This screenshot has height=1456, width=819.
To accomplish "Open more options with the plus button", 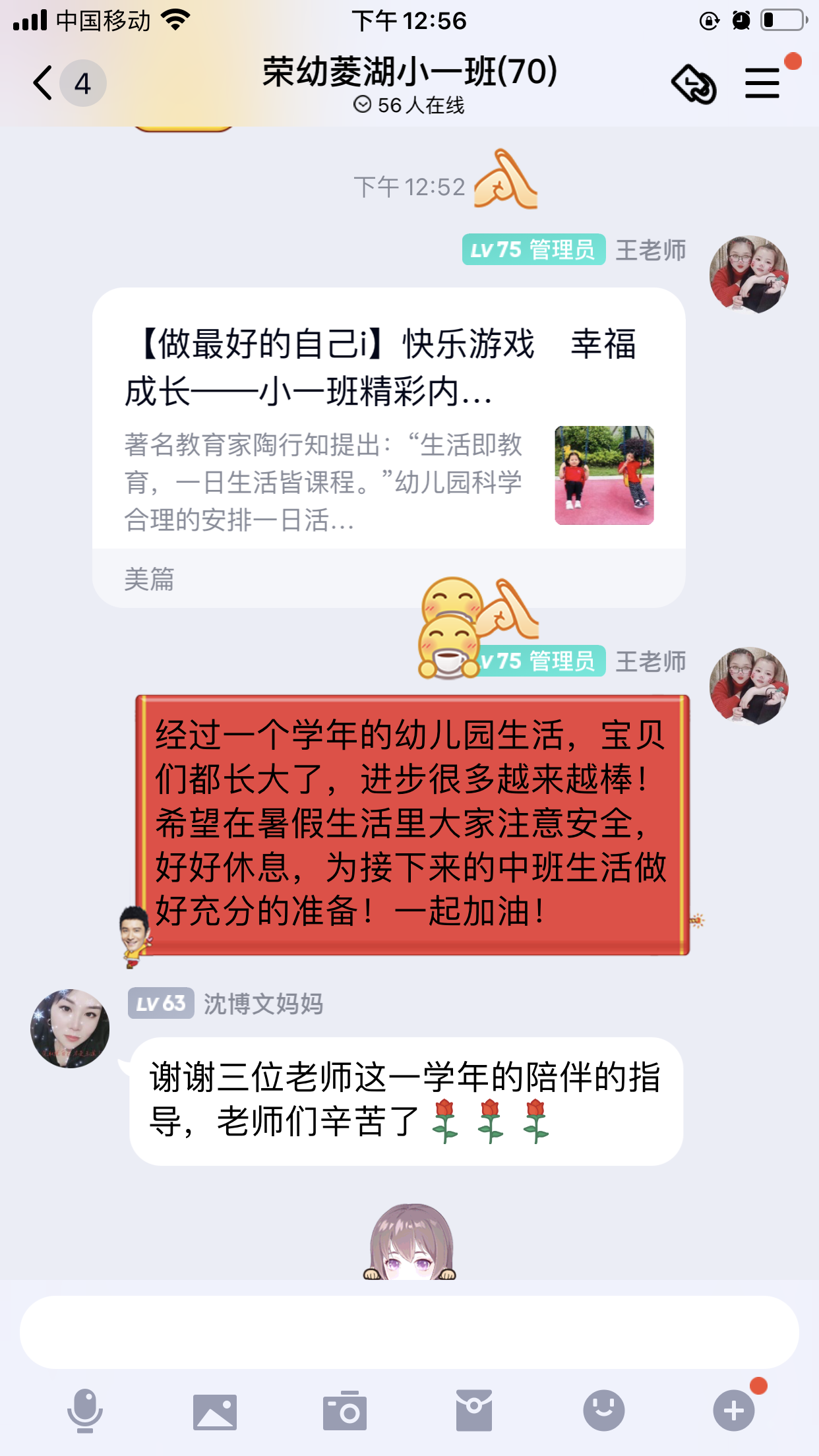I will point(733,1410).
